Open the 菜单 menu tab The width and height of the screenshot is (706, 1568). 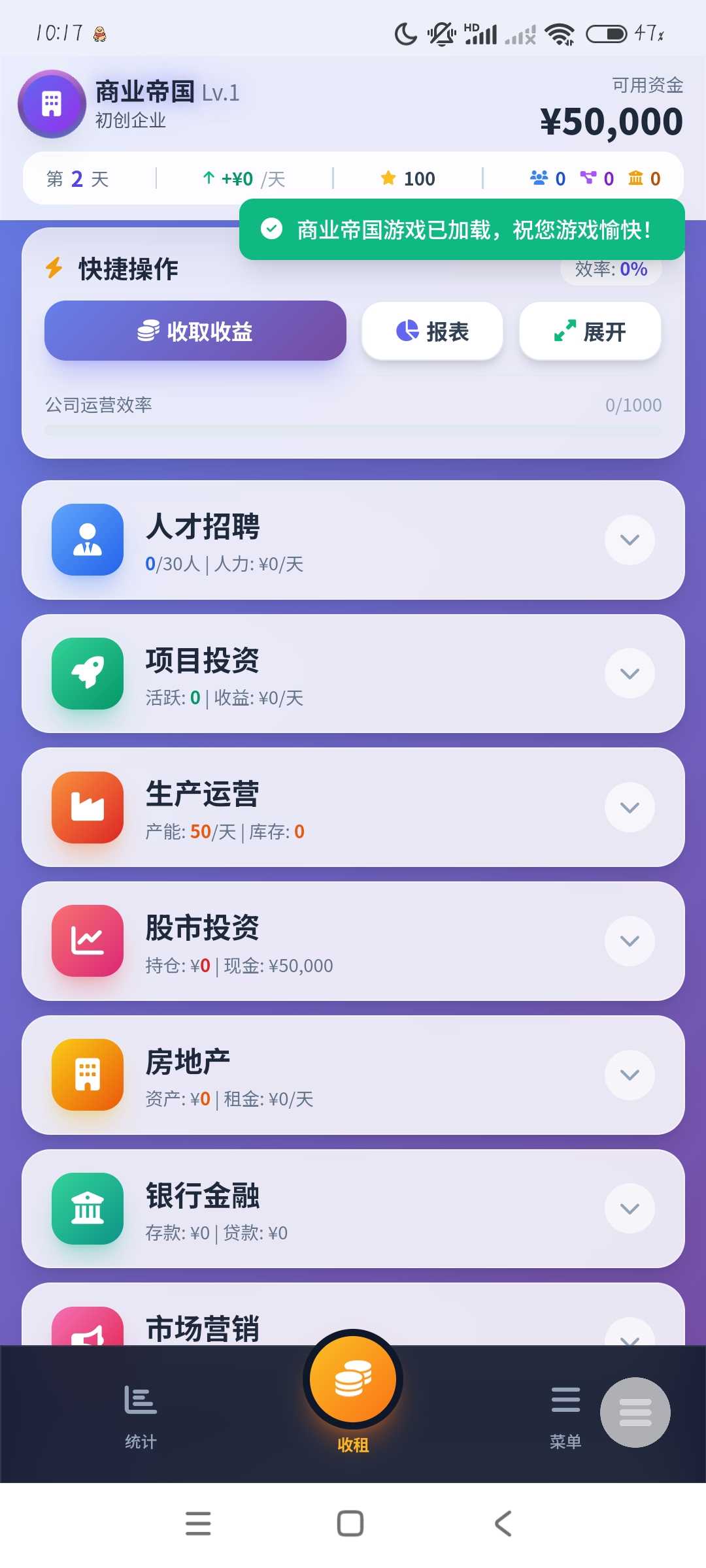(565, 1413)
